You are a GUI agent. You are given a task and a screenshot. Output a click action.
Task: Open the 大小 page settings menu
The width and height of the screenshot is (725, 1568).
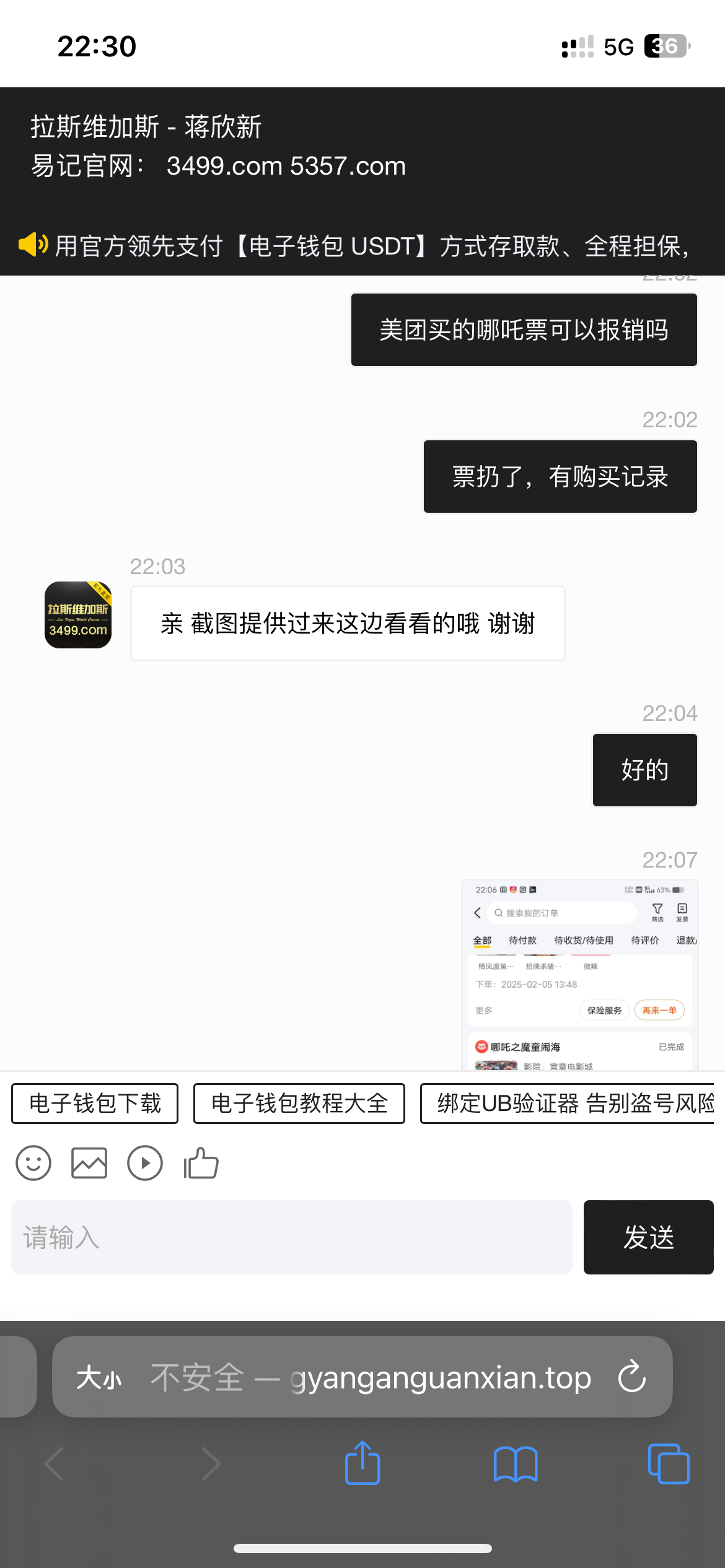99,1378
